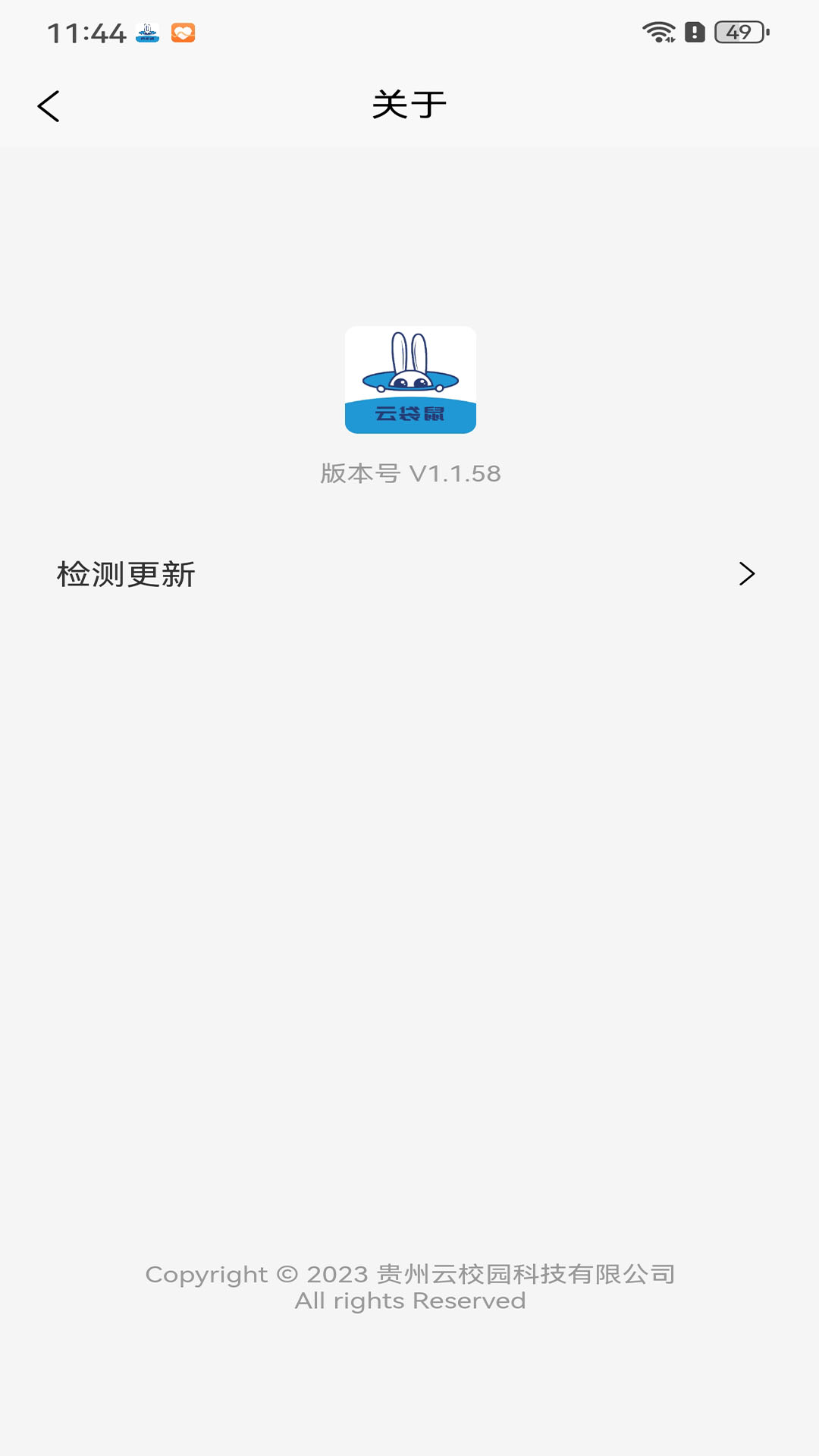This screenshot has height=1456, width=819.
Task: Tap the right-pointing chevron on the list row
Action: point(747,575)
